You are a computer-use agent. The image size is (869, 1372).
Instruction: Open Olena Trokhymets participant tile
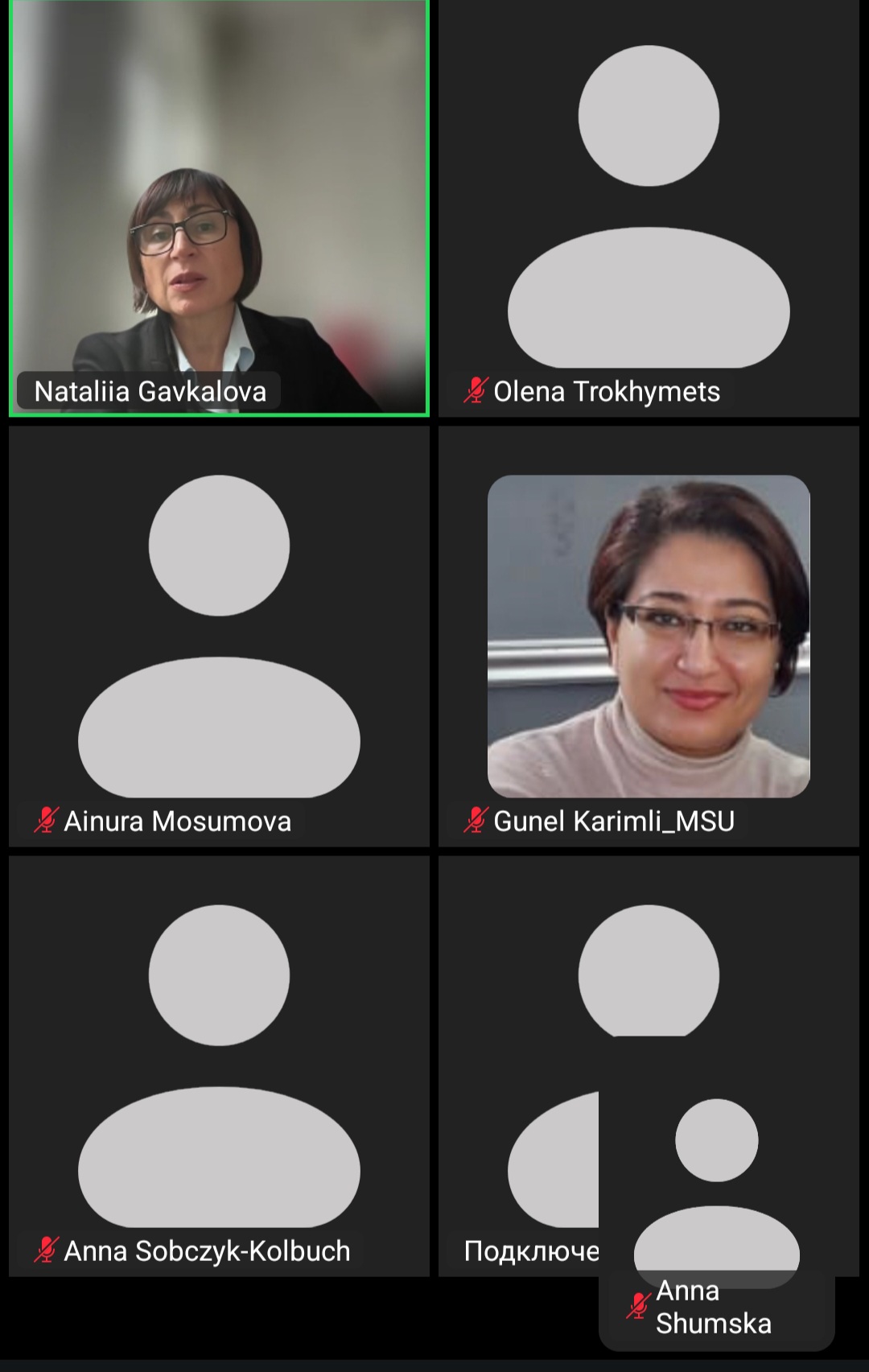tap(649, 208)
